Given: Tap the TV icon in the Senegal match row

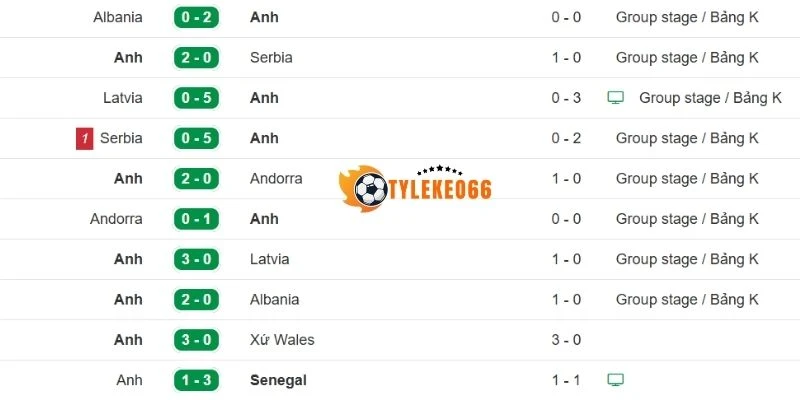Looking at the screenshot, I should point(616,380).
